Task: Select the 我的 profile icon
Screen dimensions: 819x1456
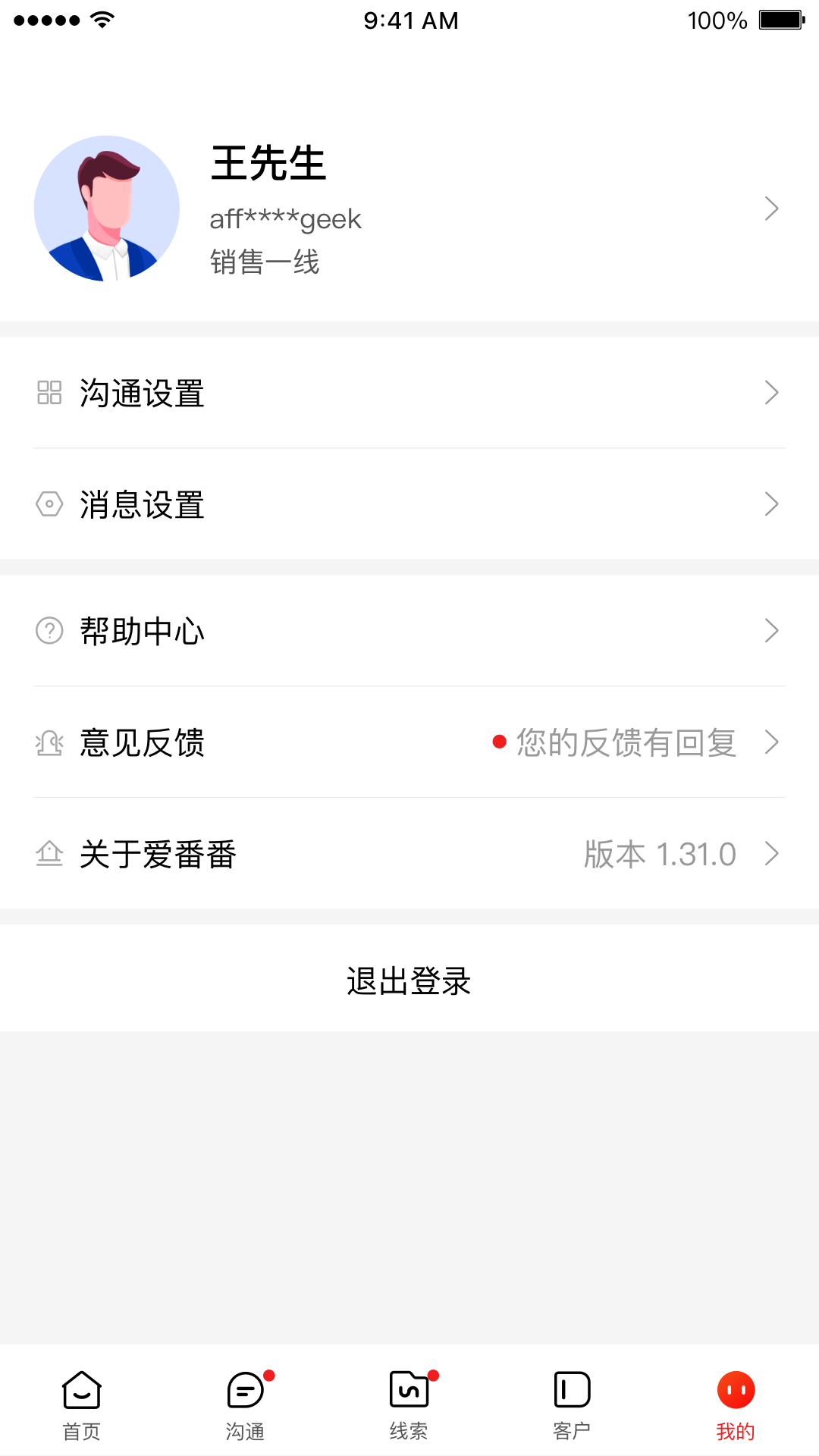Action: pyautogui.click(x=734, y=1390)
